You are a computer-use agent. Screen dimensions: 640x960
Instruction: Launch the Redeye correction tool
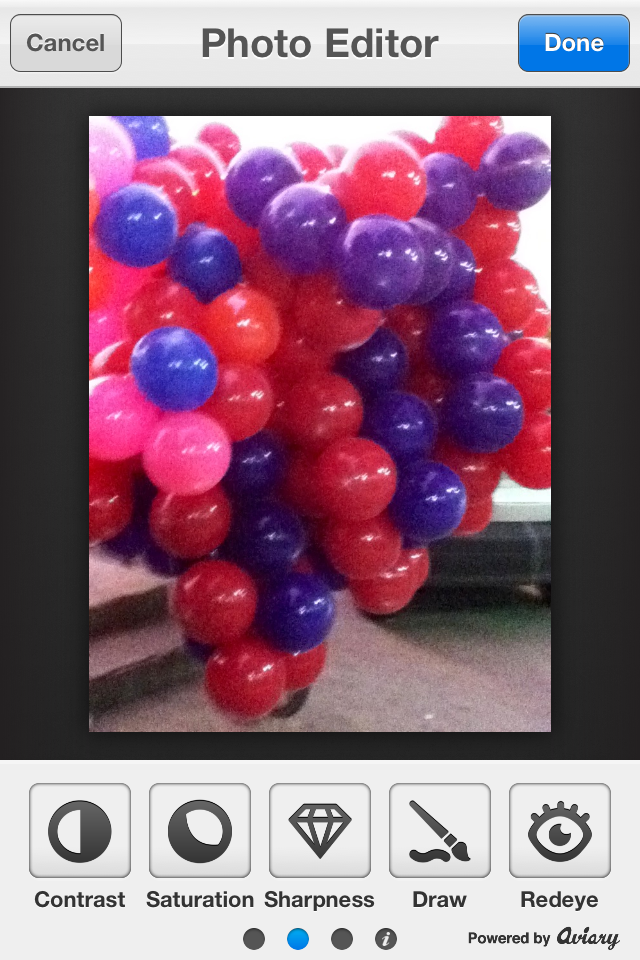click(x=560, y=830)
